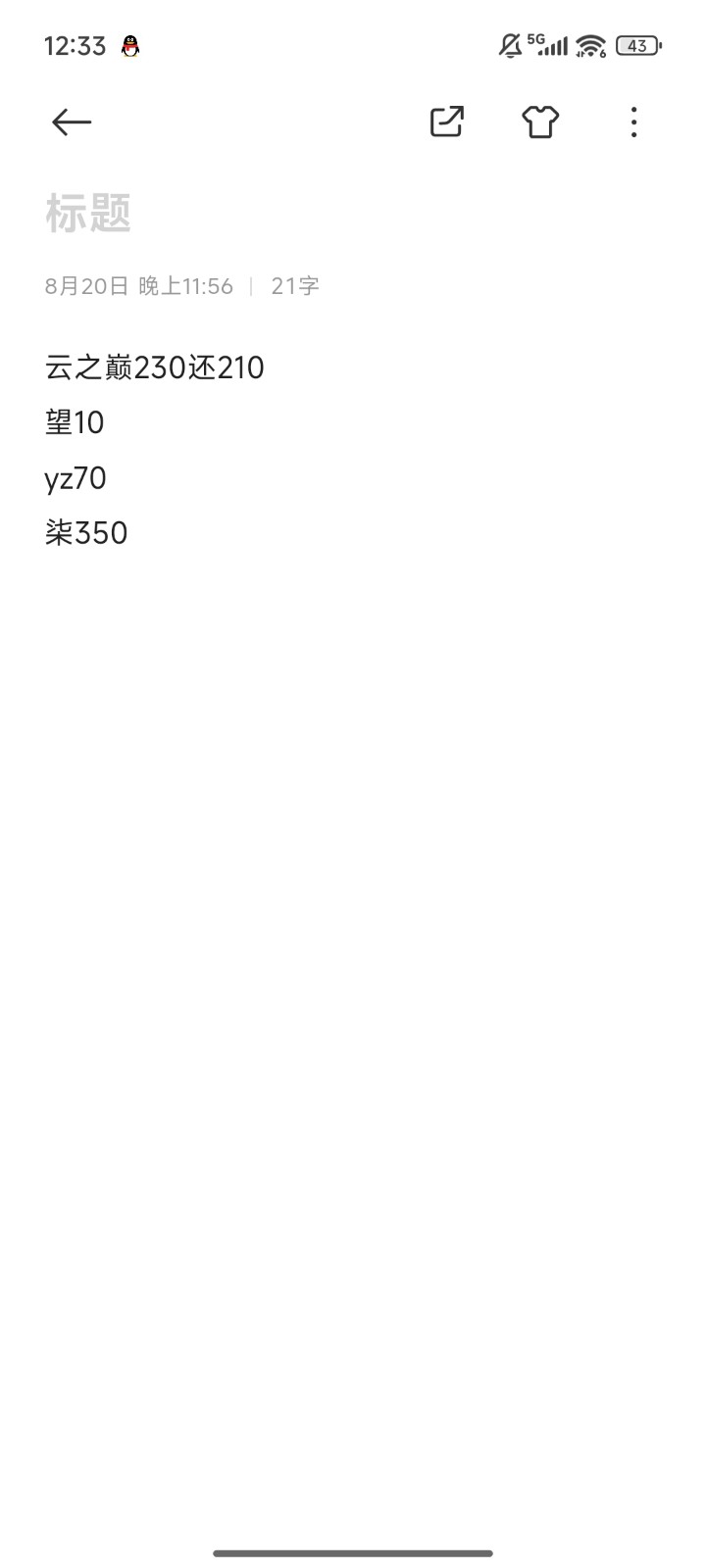Tap the date 8月20日 晚上11:56
Image resolution: width=706 pixels, height=1568 pixels.
click(137, 285)
